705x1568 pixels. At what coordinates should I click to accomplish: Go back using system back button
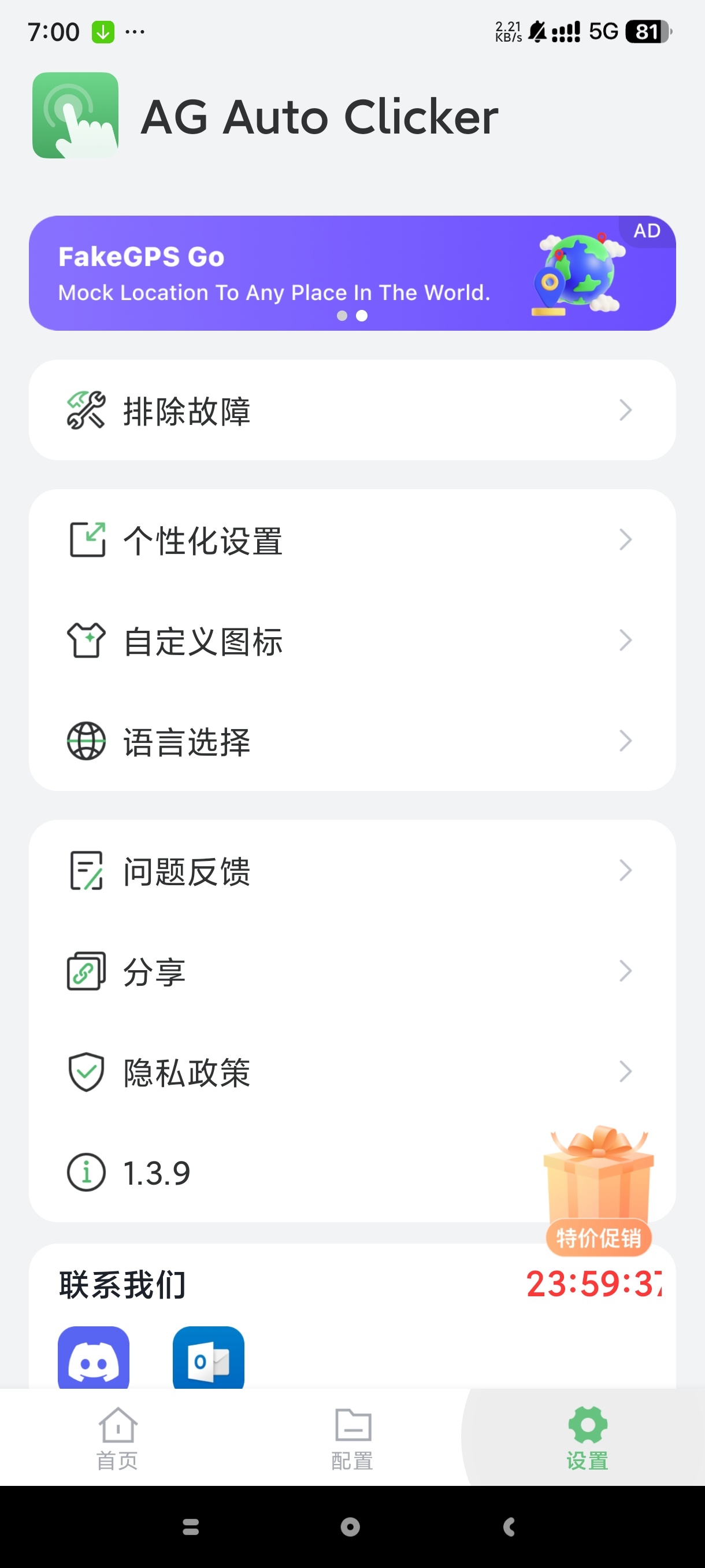[x=510, y=1526]
